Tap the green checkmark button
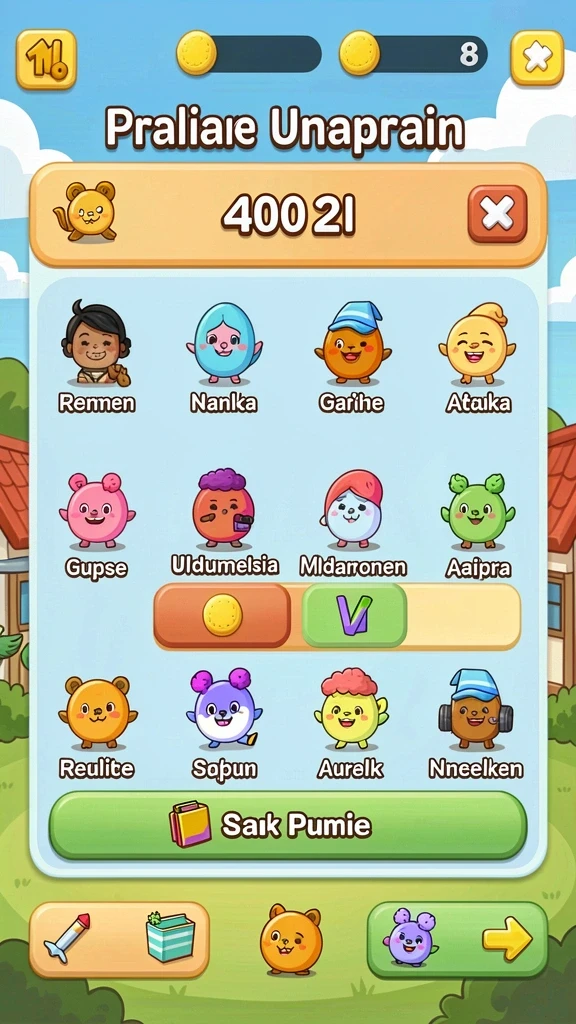 click(354, 615)
